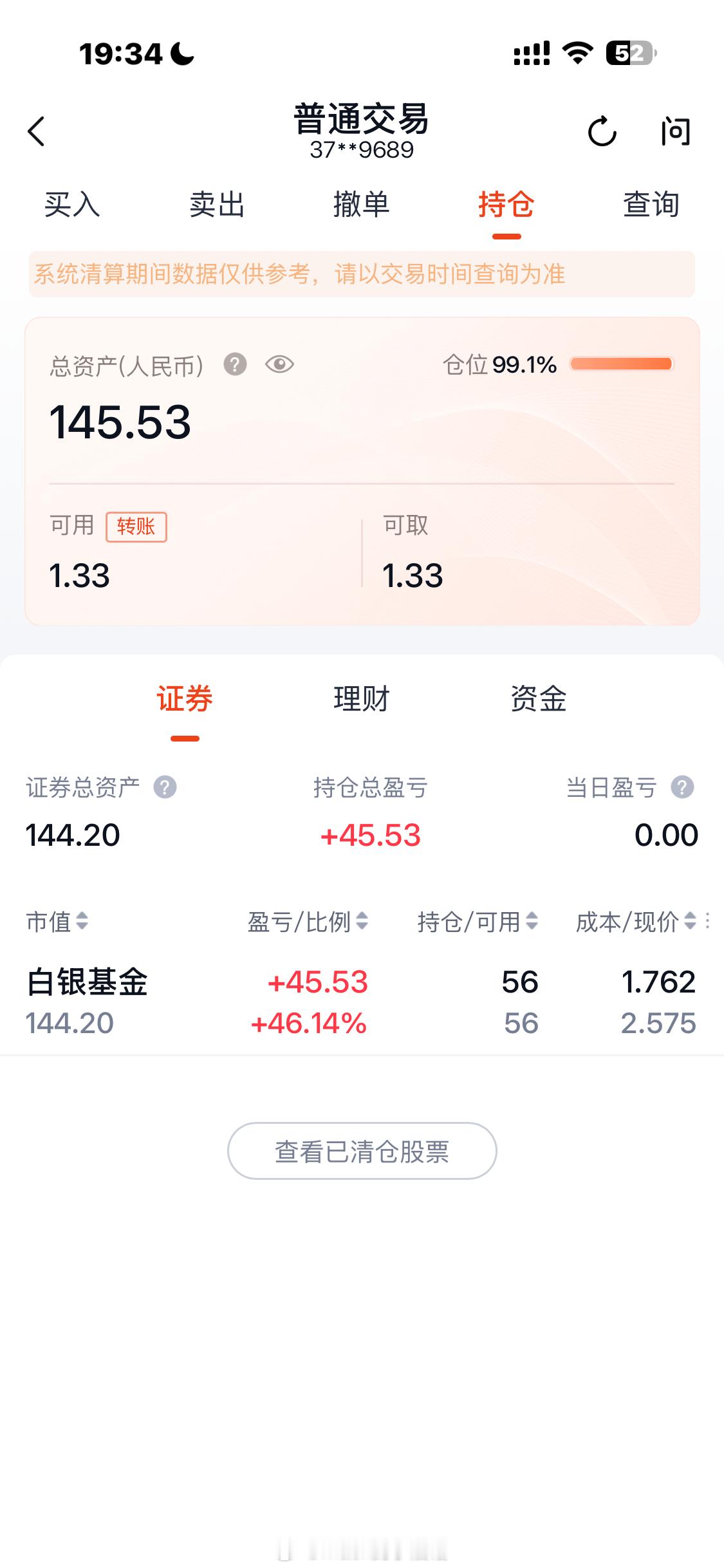The width and height of the screenshot is (724, 1568).
Task: Tap the back arrow to exit trading page
Action: (37, 131)
